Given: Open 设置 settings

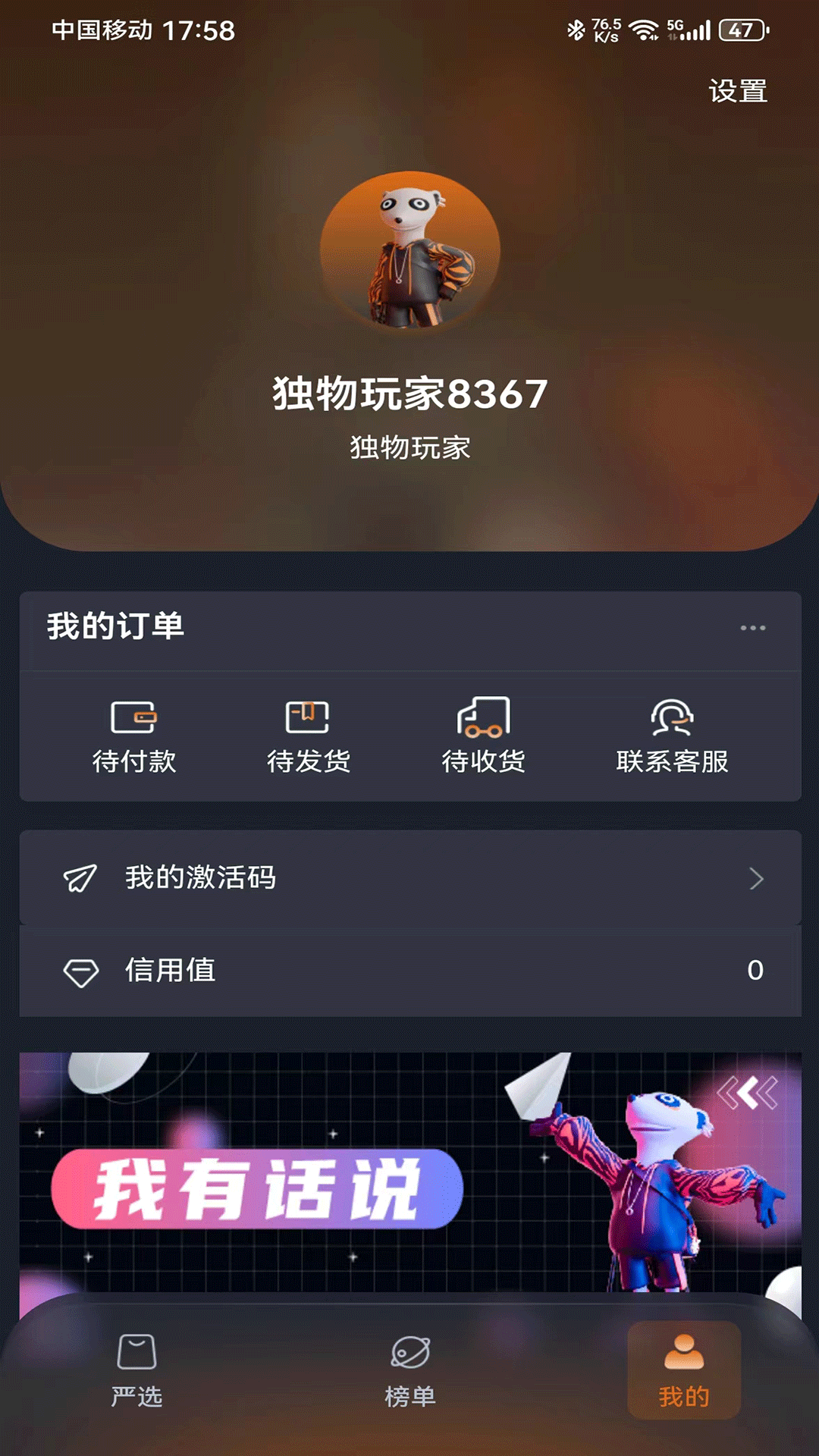Looking at the screenshot, I should [737, 90].
